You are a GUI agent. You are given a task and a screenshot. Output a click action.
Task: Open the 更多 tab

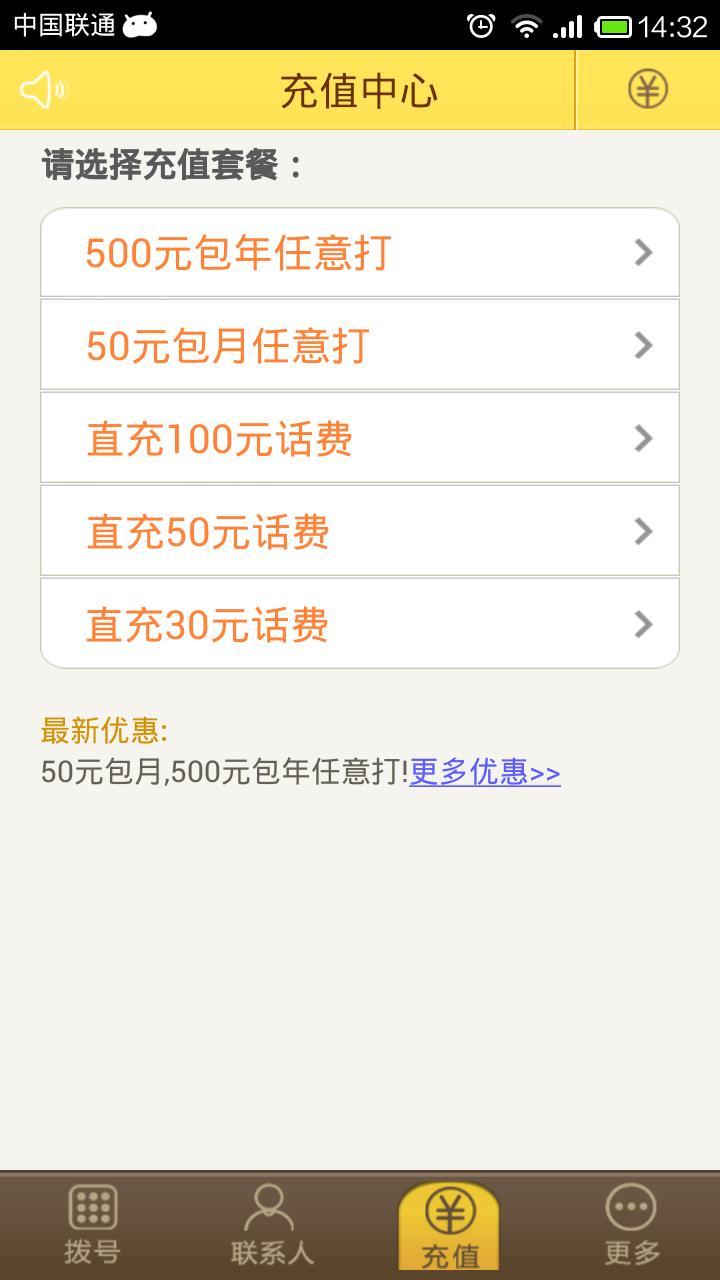[x=631, y=1226]
